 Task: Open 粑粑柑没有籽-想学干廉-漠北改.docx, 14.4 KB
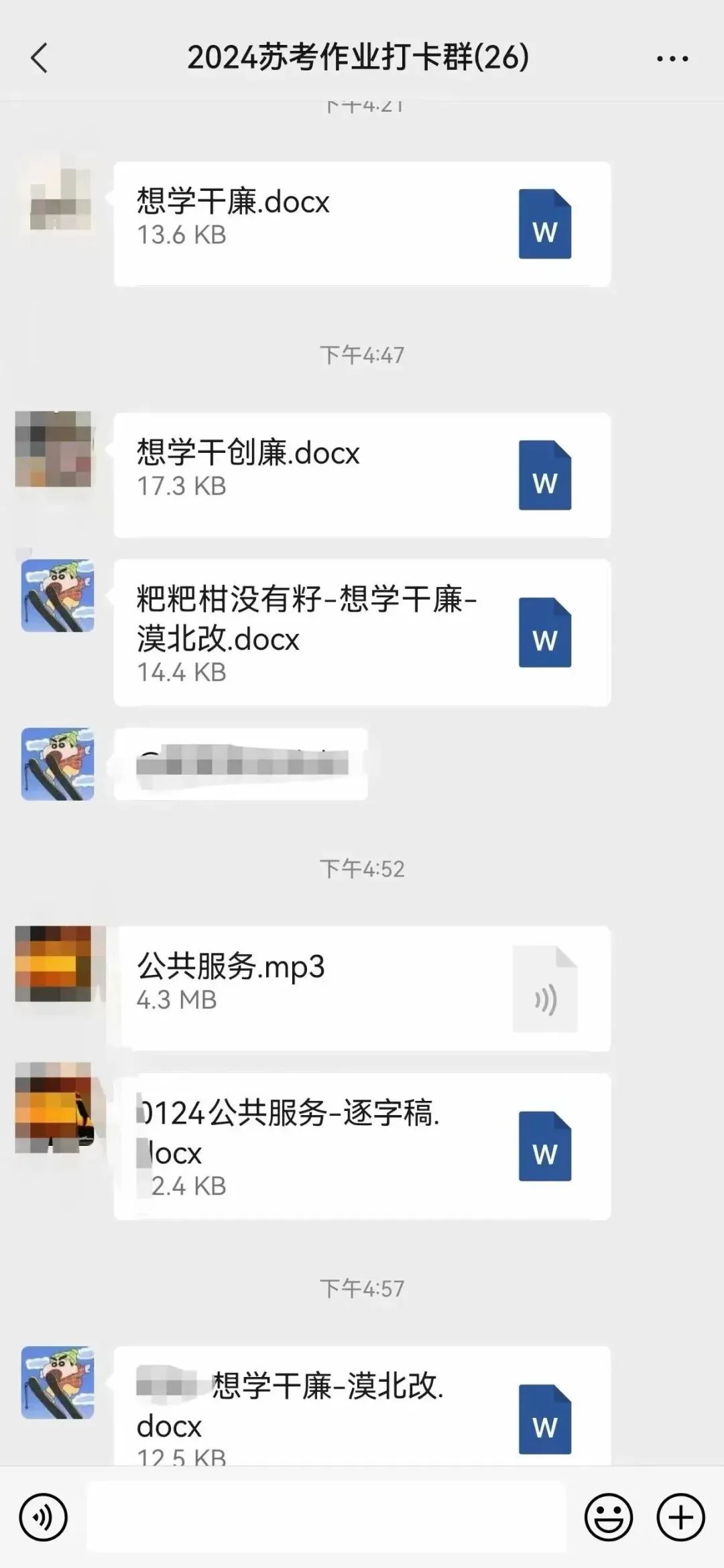coord(362,633)
